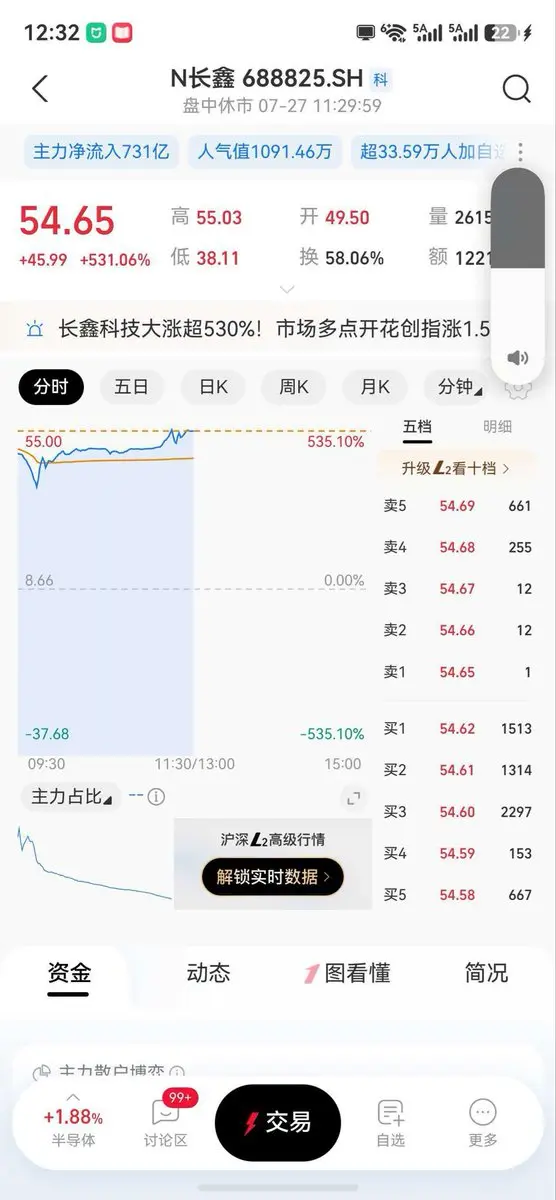Select the 周K chart tab

[294, 387]
